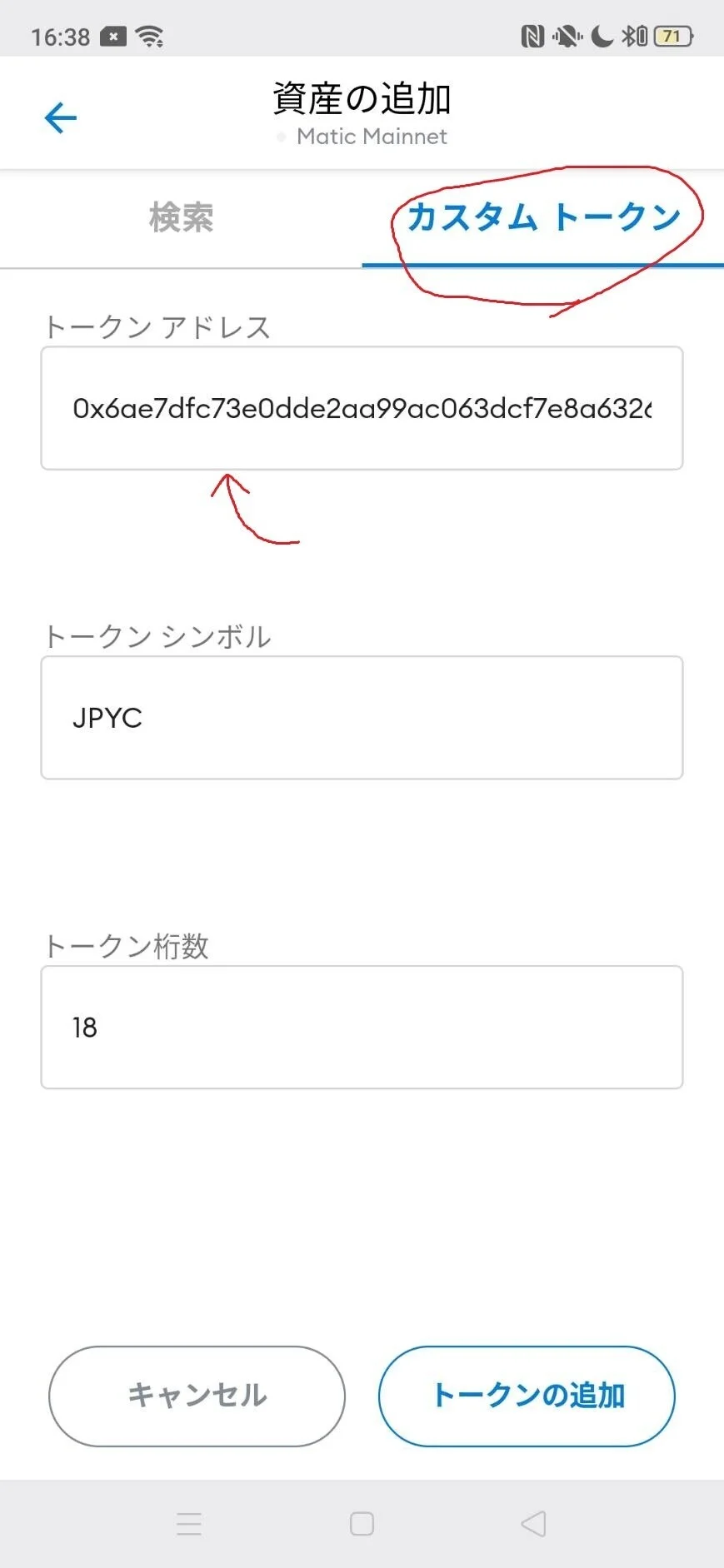Open recent apps from the navigation bar
Screen dimensions: 724x1568
[x=189, y=1524]
